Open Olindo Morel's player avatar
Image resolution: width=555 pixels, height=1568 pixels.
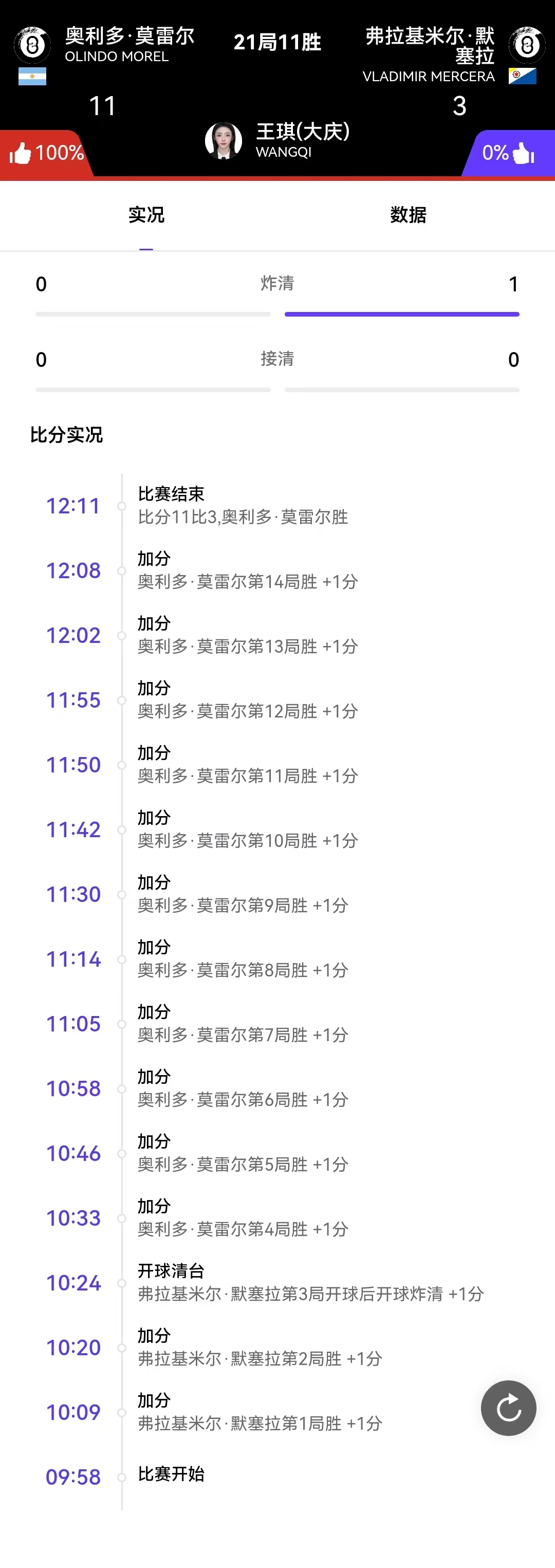[x=32, y=44]
